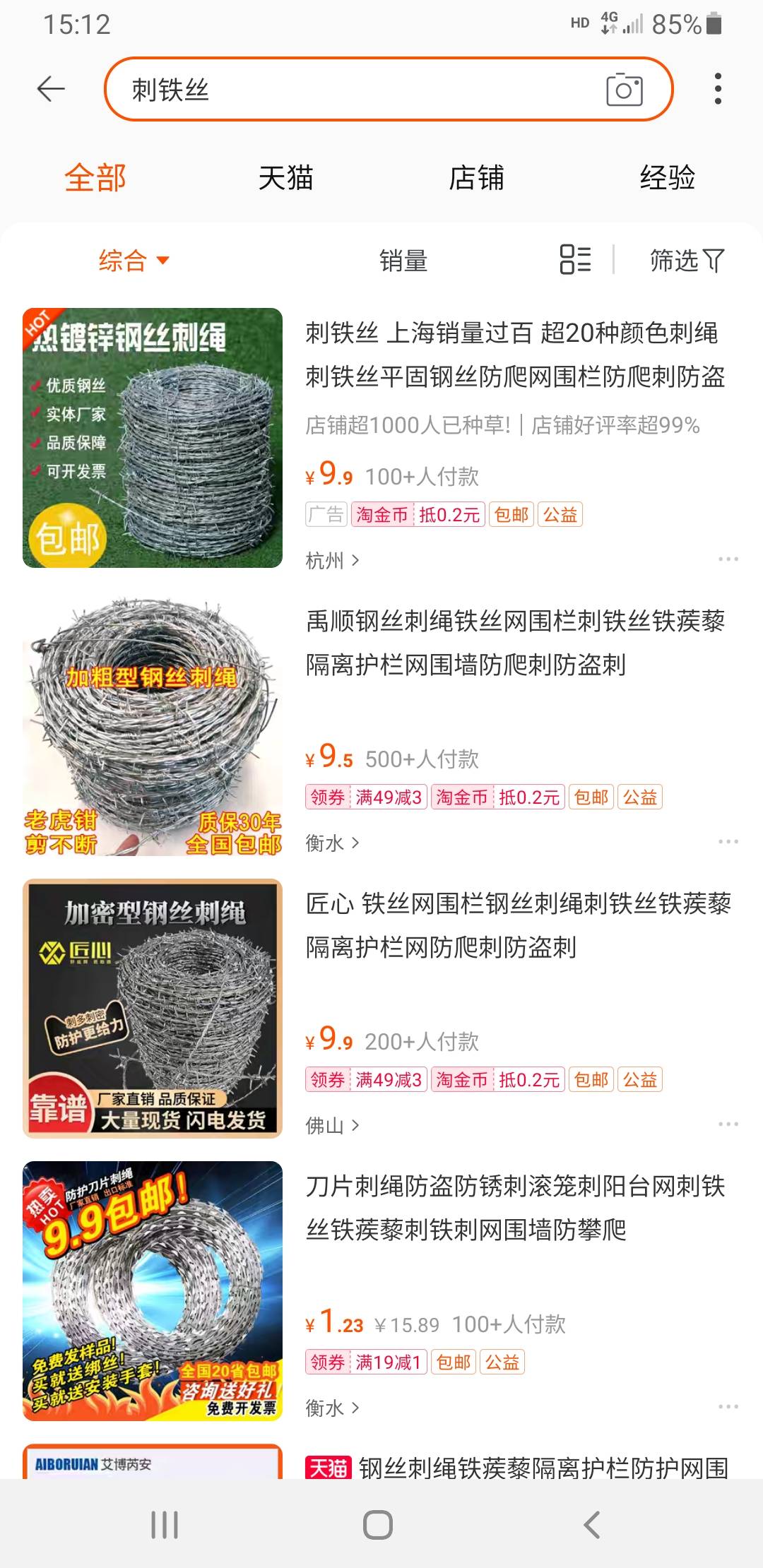This screenshot has height=1568, width=763.
Task: Select the 全部 tab
Action: [95, 177]
